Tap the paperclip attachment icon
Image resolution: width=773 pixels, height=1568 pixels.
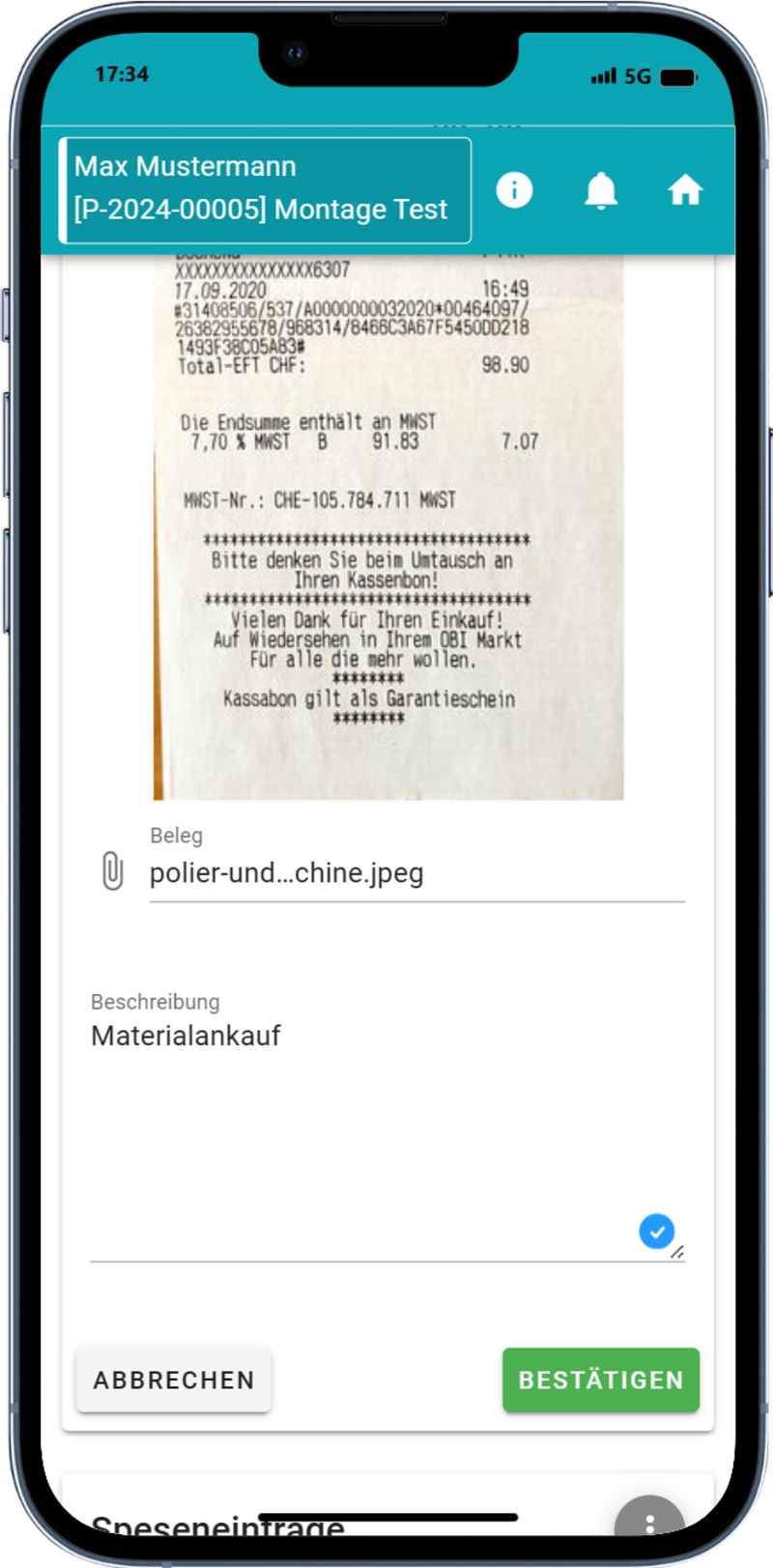(x=112, y=871)
